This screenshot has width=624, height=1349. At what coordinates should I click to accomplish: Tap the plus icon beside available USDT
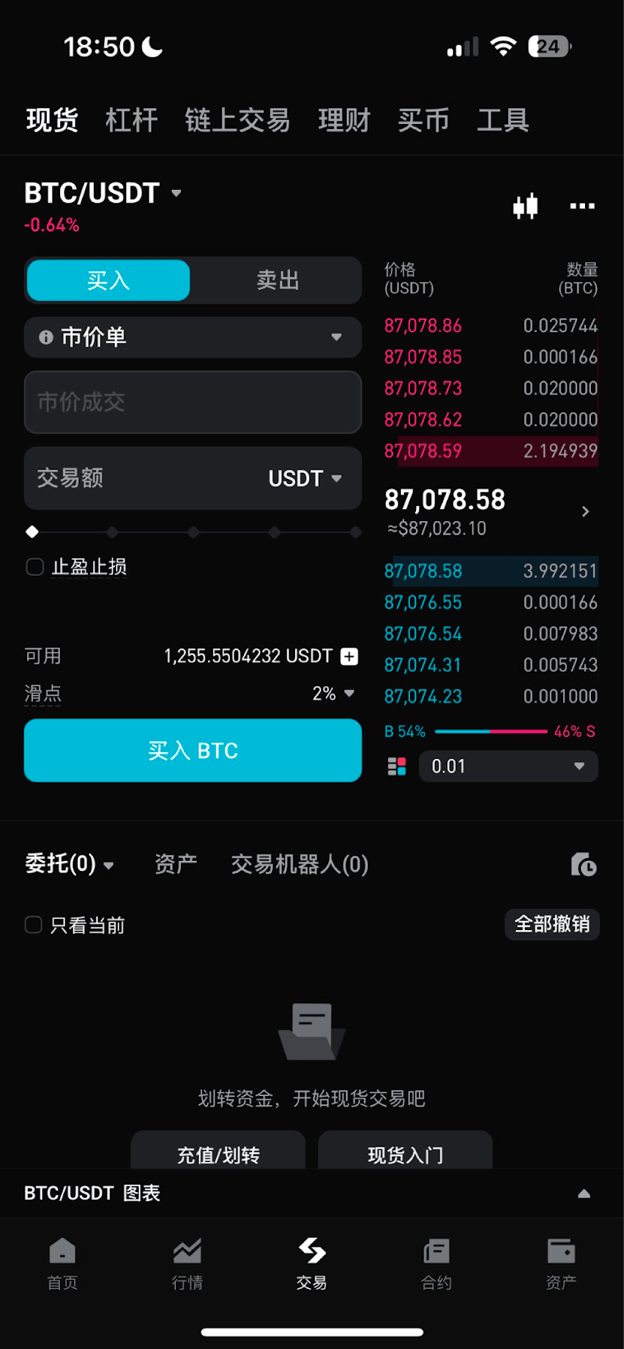[x=349, y=657]
